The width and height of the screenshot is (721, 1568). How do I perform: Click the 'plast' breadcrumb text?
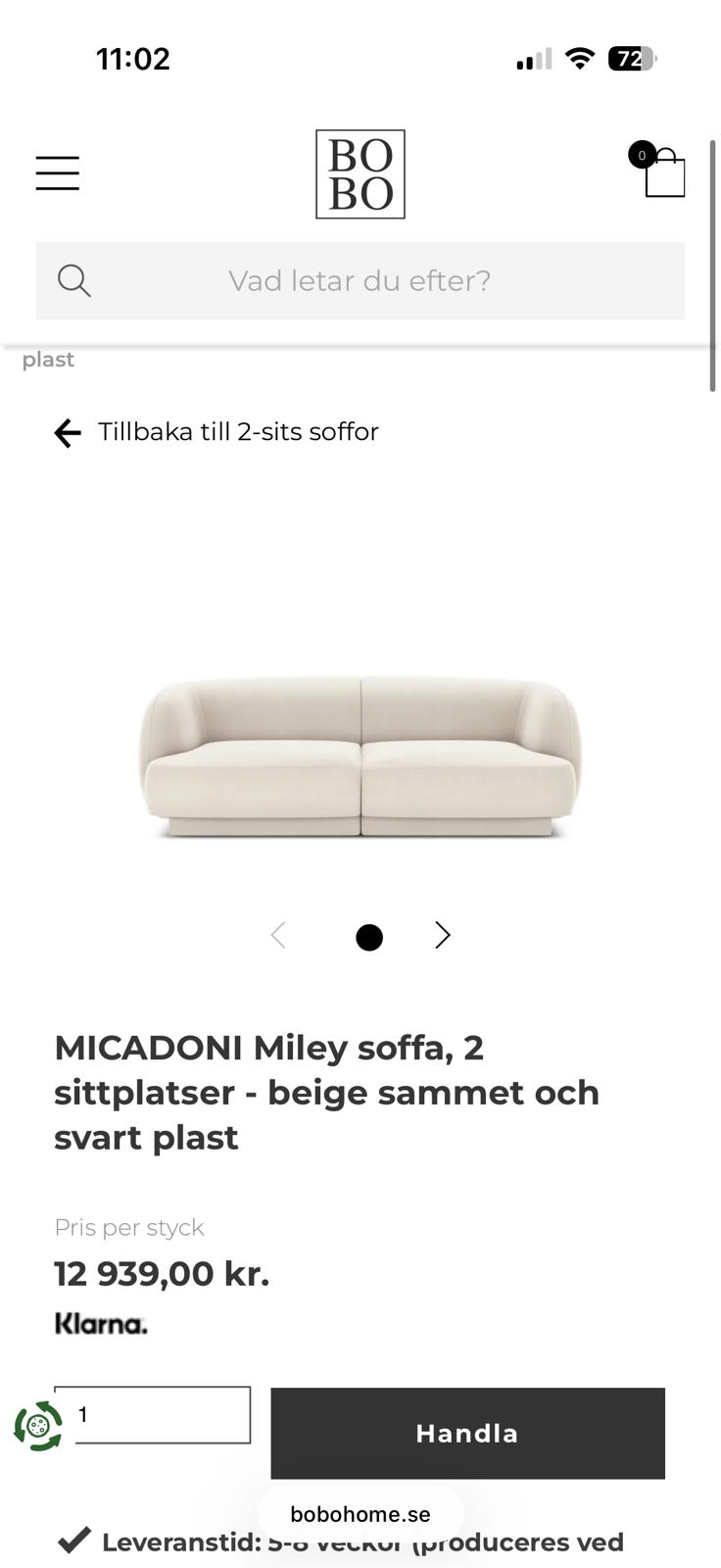click(47, 359)
